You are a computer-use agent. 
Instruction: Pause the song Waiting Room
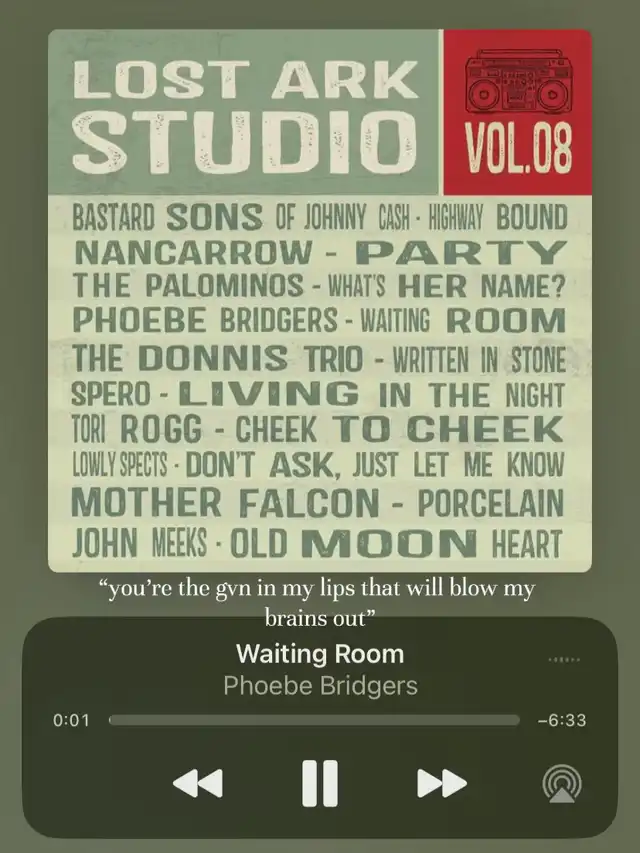tap(320, 783)
